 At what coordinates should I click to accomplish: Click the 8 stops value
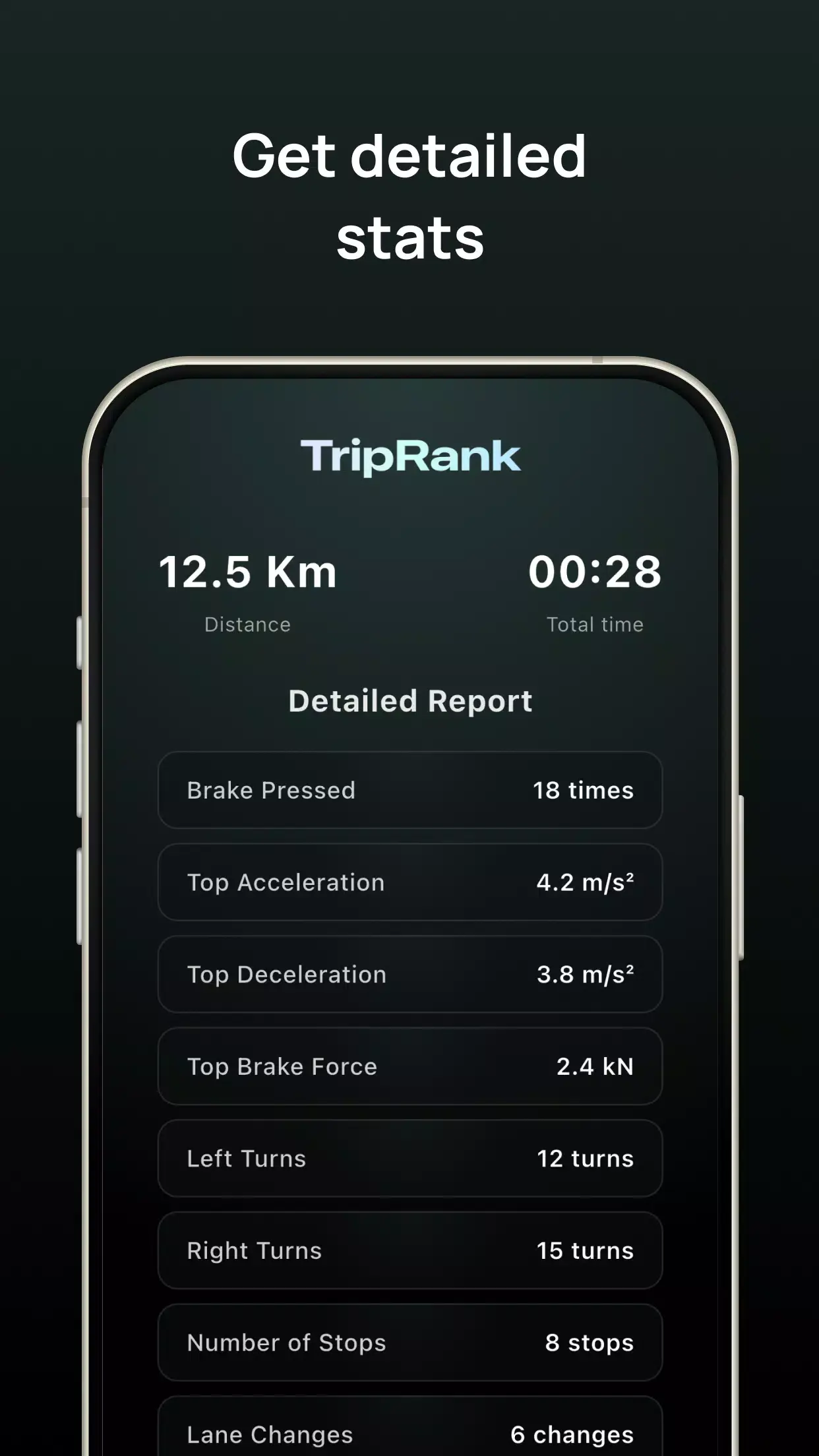[588, 1343]
